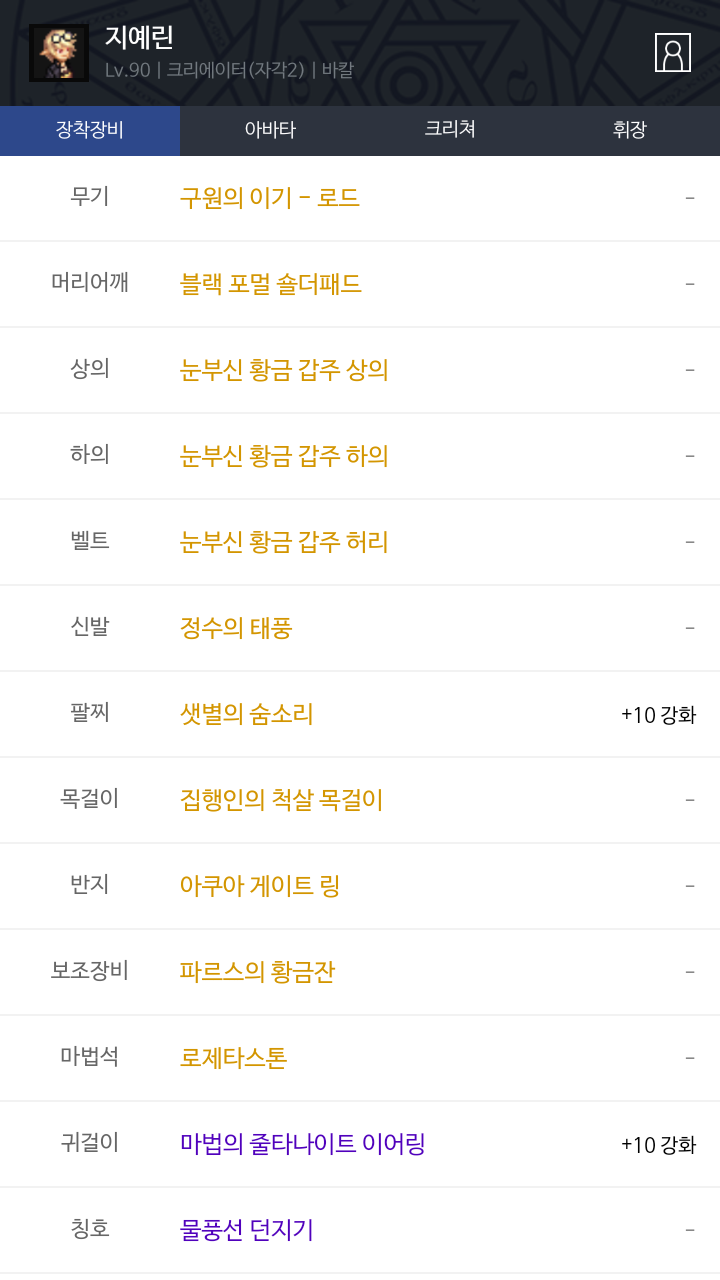The image size is (720, 1280).
Task: Open shoes item 정수의 태풍
Action: [236, 628]
